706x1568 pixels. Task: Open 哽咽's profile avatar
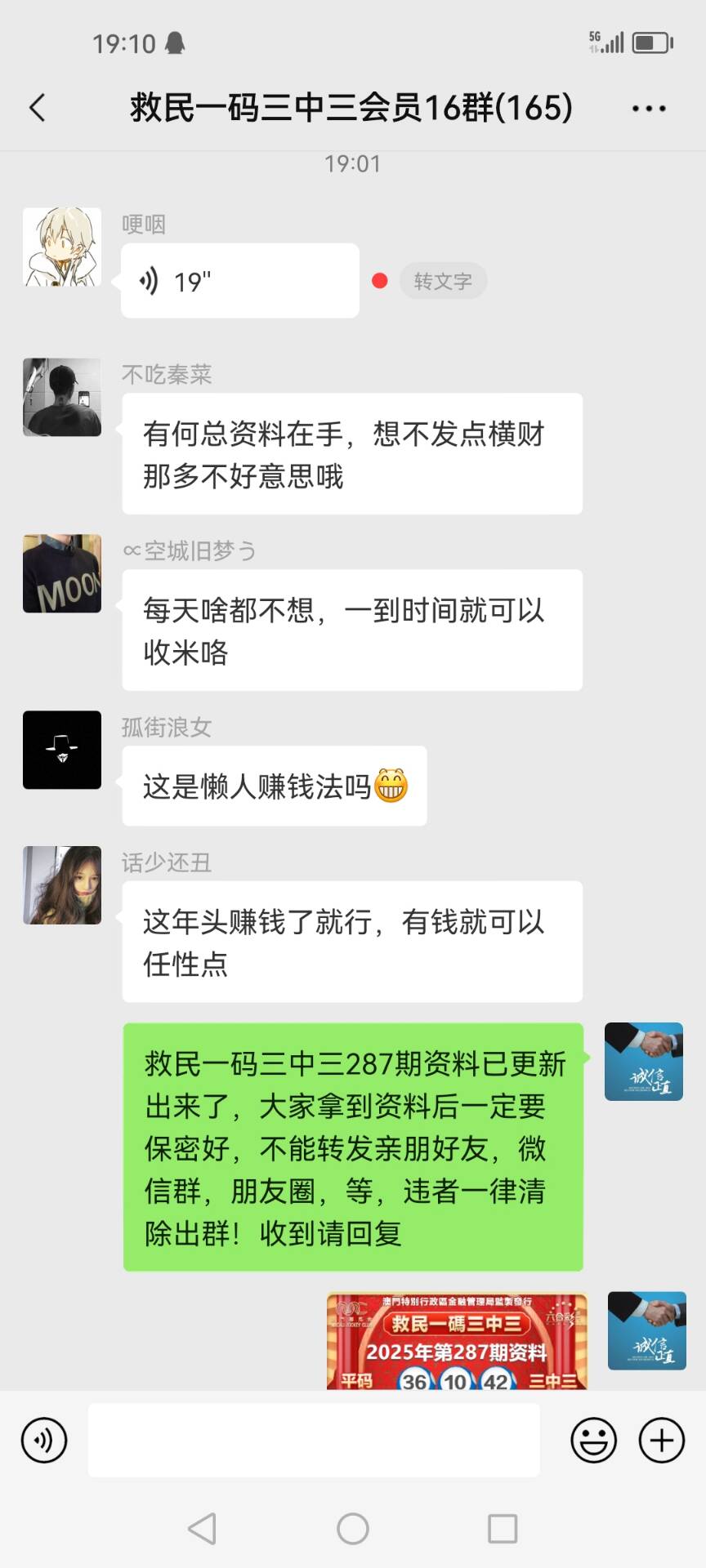(62, 247)
